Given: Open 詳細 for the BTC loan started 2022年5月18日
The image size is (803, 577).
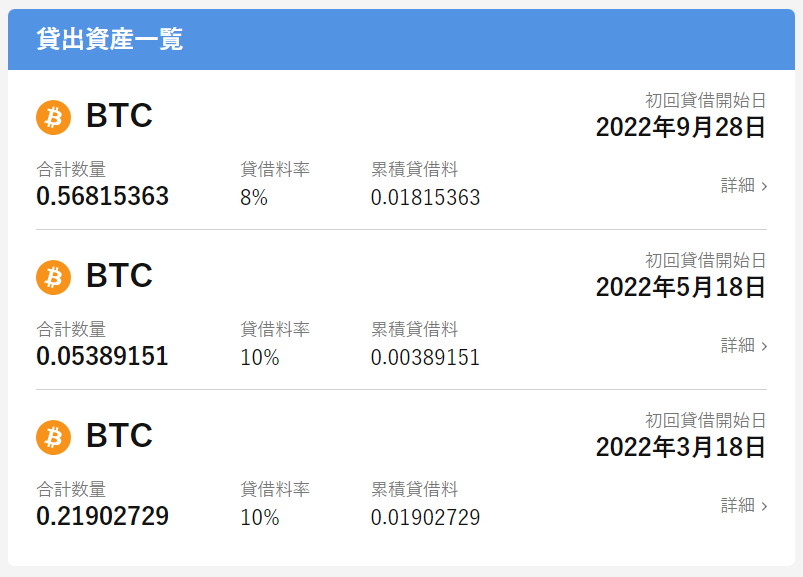Looking at the screenshot, I should [744, 346].
